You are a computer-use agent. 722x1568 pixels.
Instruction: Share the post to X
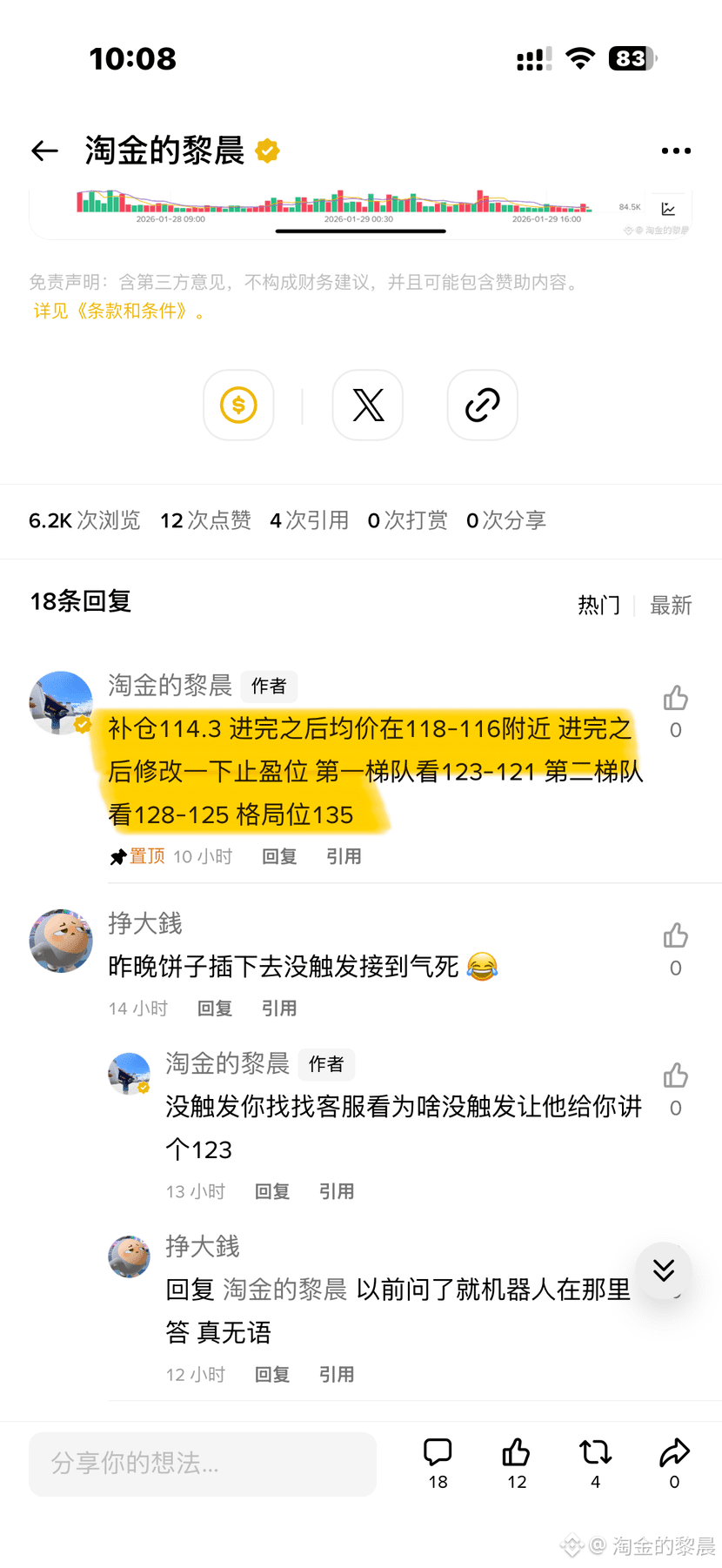[x=368, y=405]
